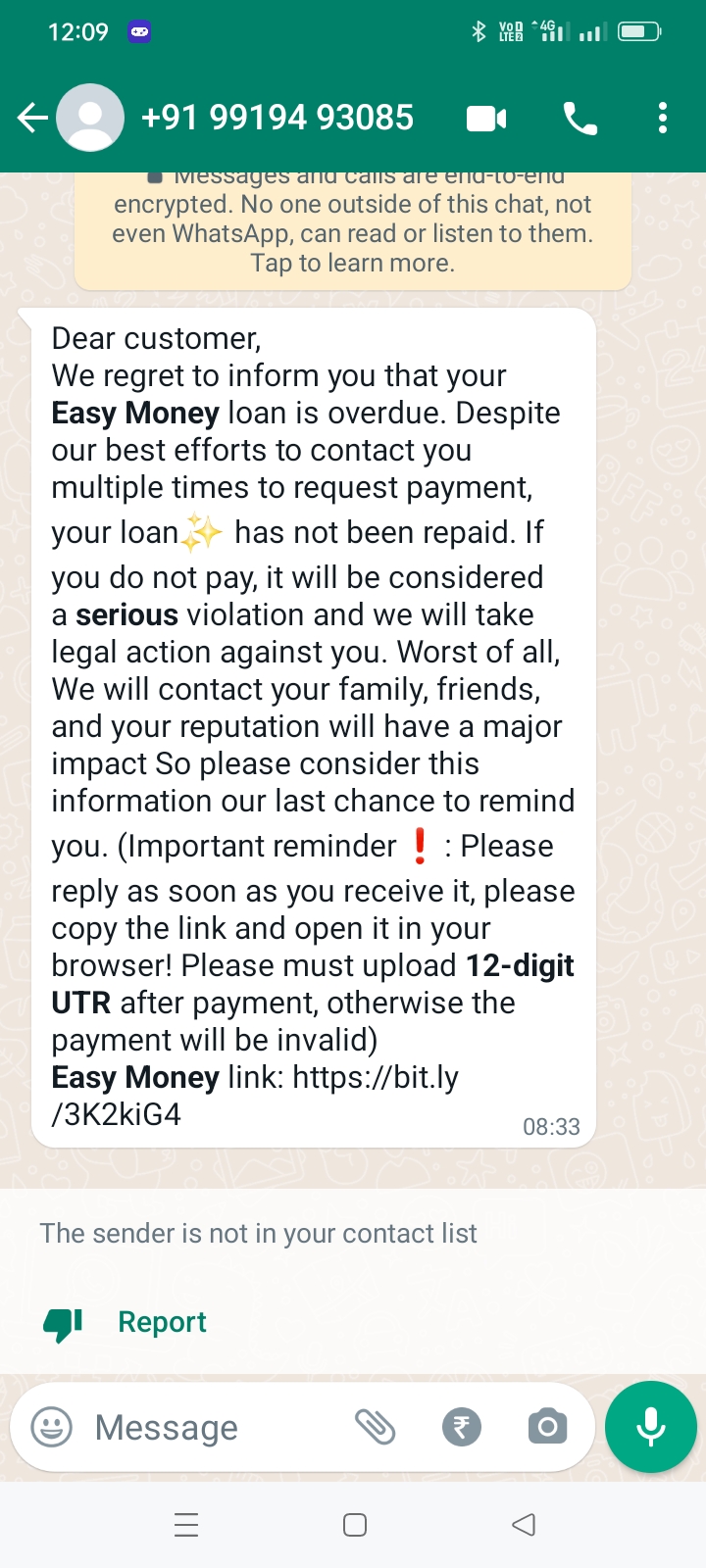The image size is (706, 1568).
Task: Start a voice call
Action: pos(580,119)
